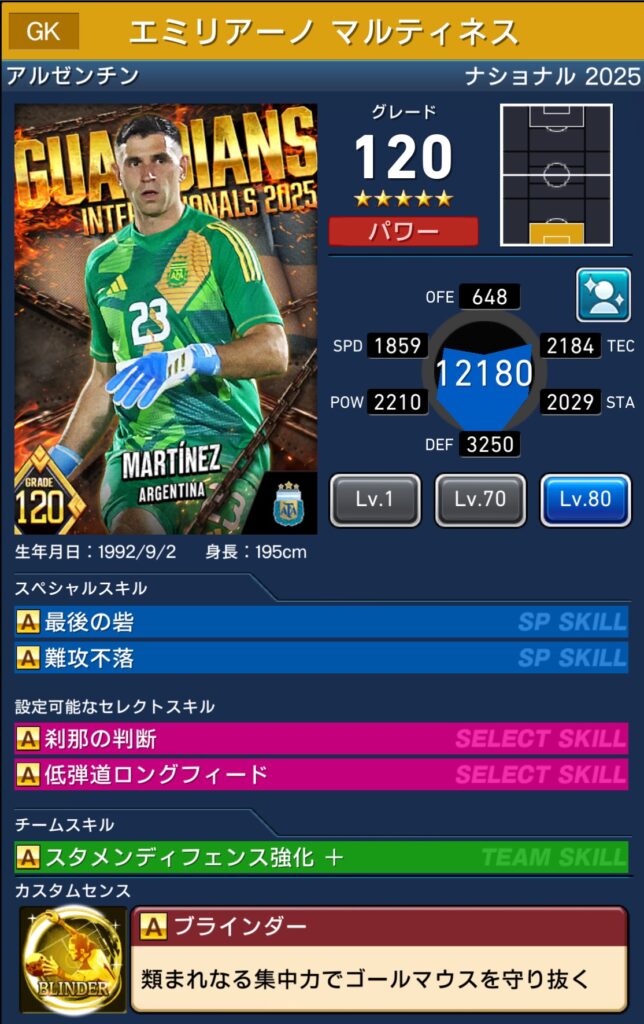
Task: Tap the player silhouette icon beside the stats
Action: pyautogui.click(x=603, y=295)
